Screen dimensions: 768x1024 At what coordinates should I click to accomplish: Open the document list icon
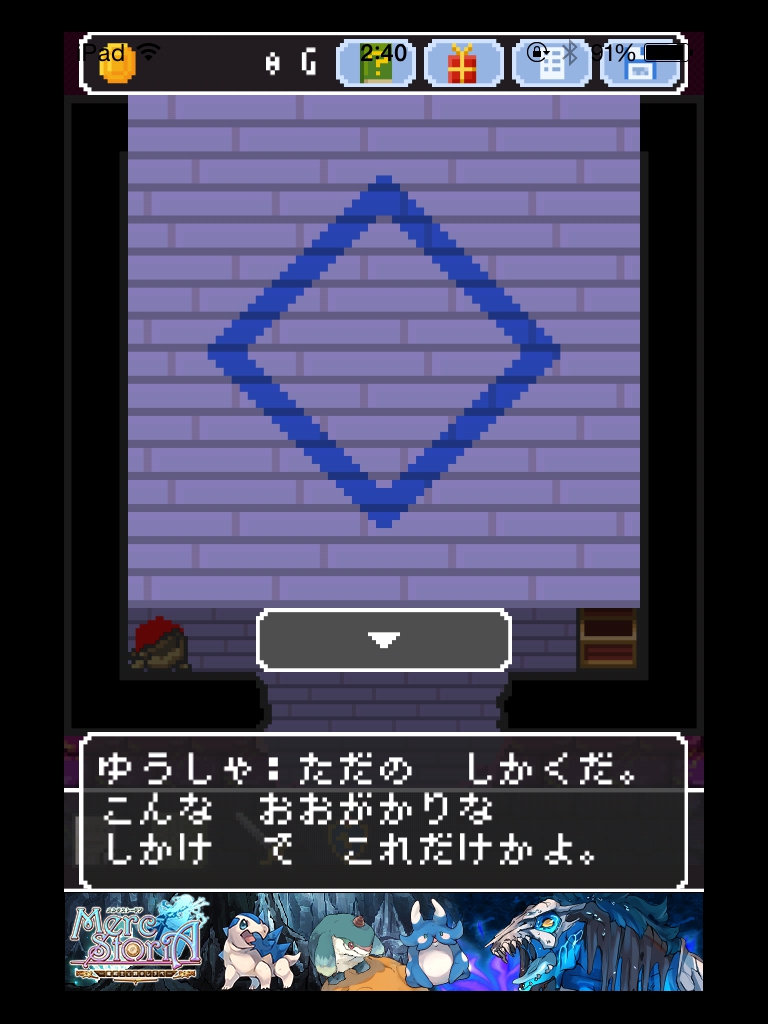551,64
